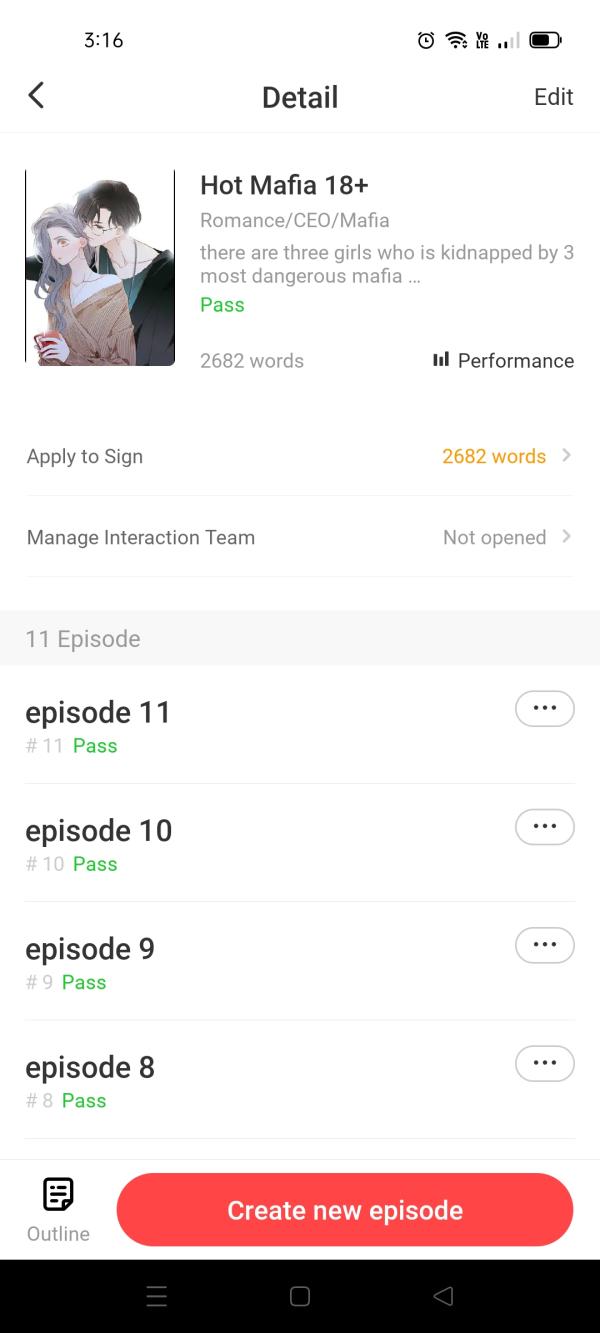This screenshot has height=1333, width=600.
Task: Open episode 10
Action: tap(99, 831)
